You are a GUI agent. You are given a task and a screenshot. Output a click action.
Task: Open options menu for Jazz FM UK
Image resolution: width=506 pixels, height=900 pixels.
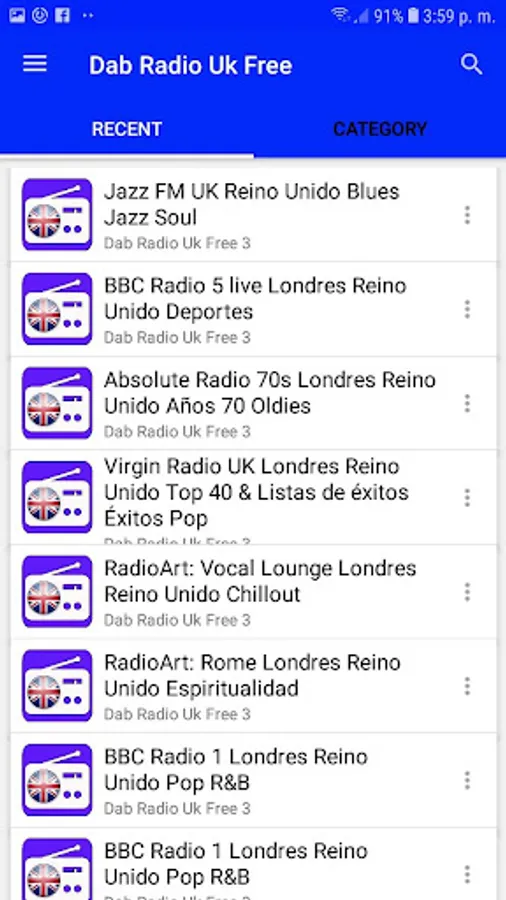467,215
